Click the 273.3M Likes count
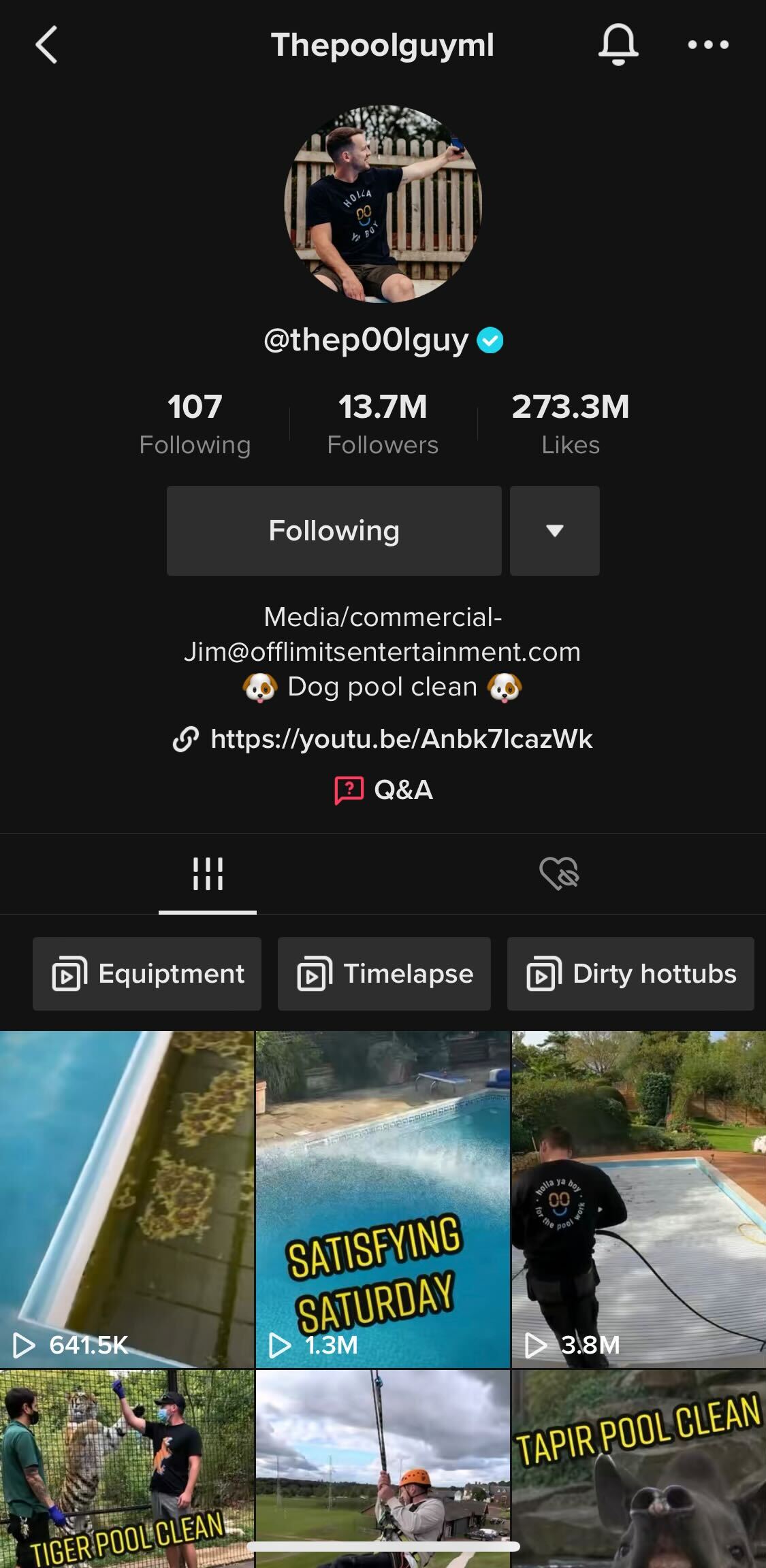Screen dimensions: 766x1568 (570, 422)
